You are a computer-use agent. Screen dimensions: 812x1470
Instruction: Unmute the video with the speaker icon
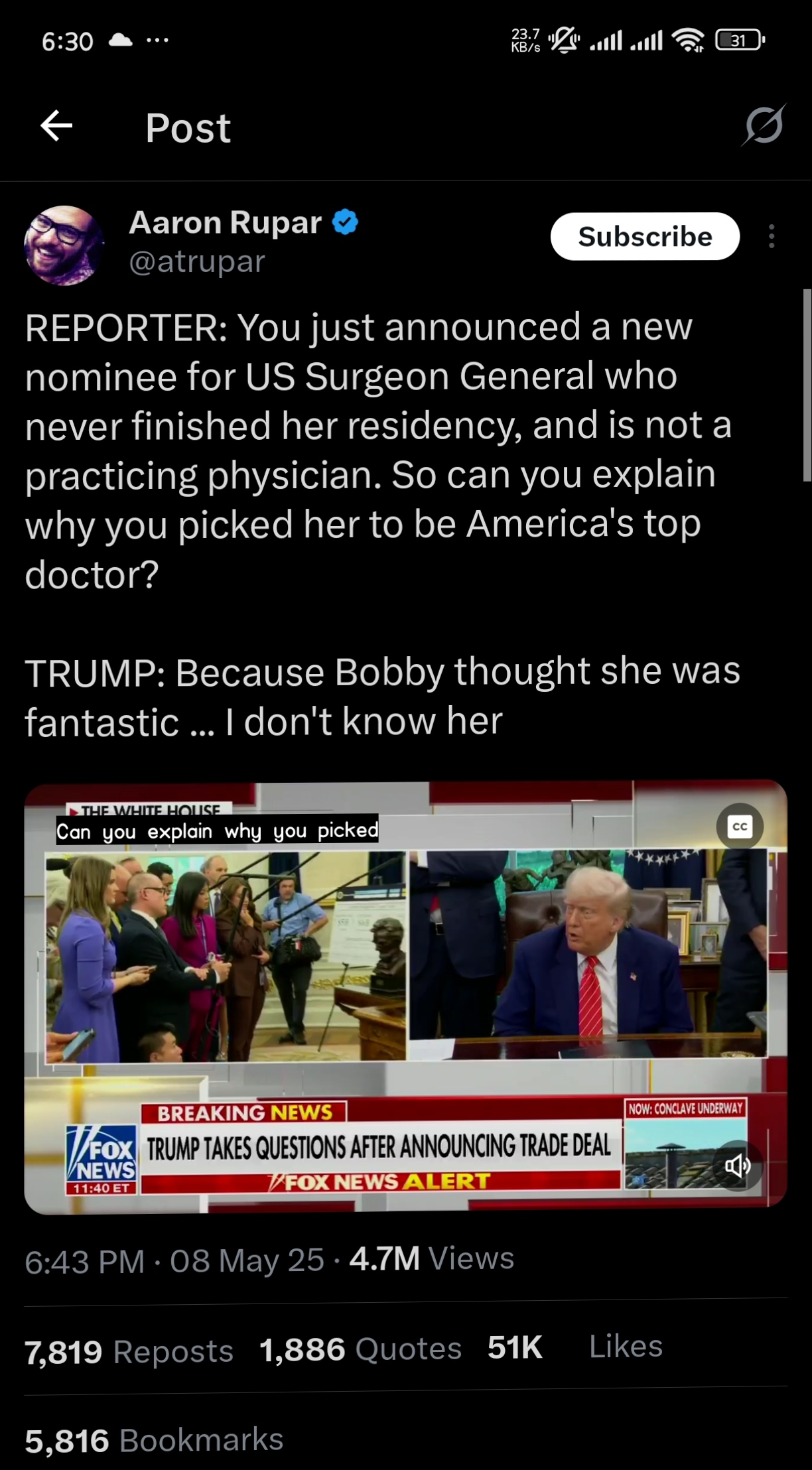(x=736, y=1166)
